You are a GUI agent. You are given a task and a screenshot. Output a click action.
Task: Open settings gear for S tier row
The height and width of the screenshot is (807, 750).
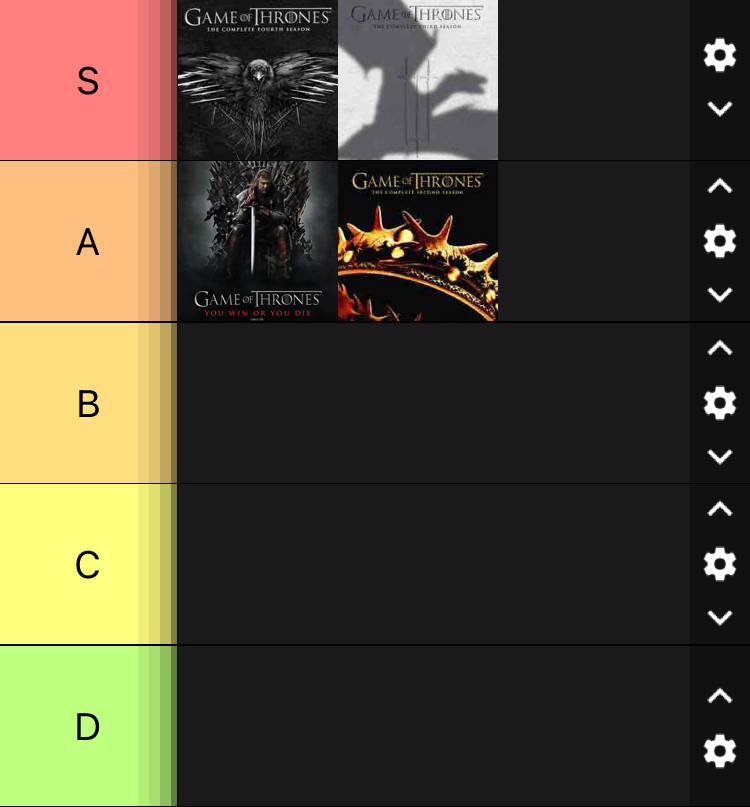click(x=720, y=55)
